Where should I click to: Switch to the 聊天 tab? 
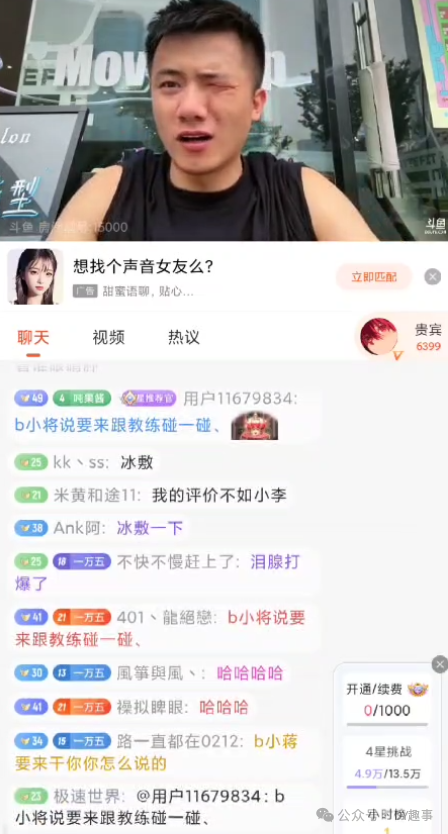34,337
